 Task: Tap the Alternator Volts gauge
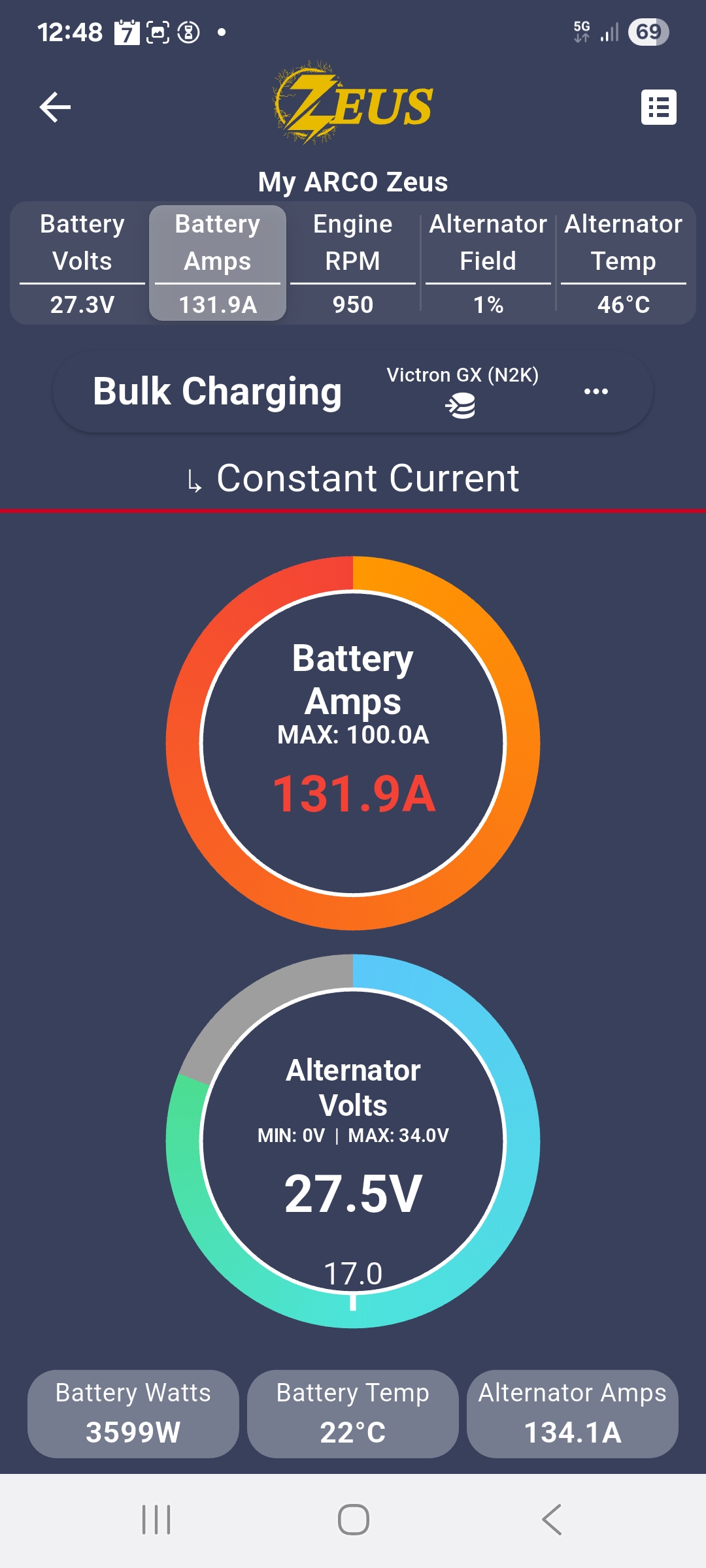pyautogui.click(x=353, y=1141)
